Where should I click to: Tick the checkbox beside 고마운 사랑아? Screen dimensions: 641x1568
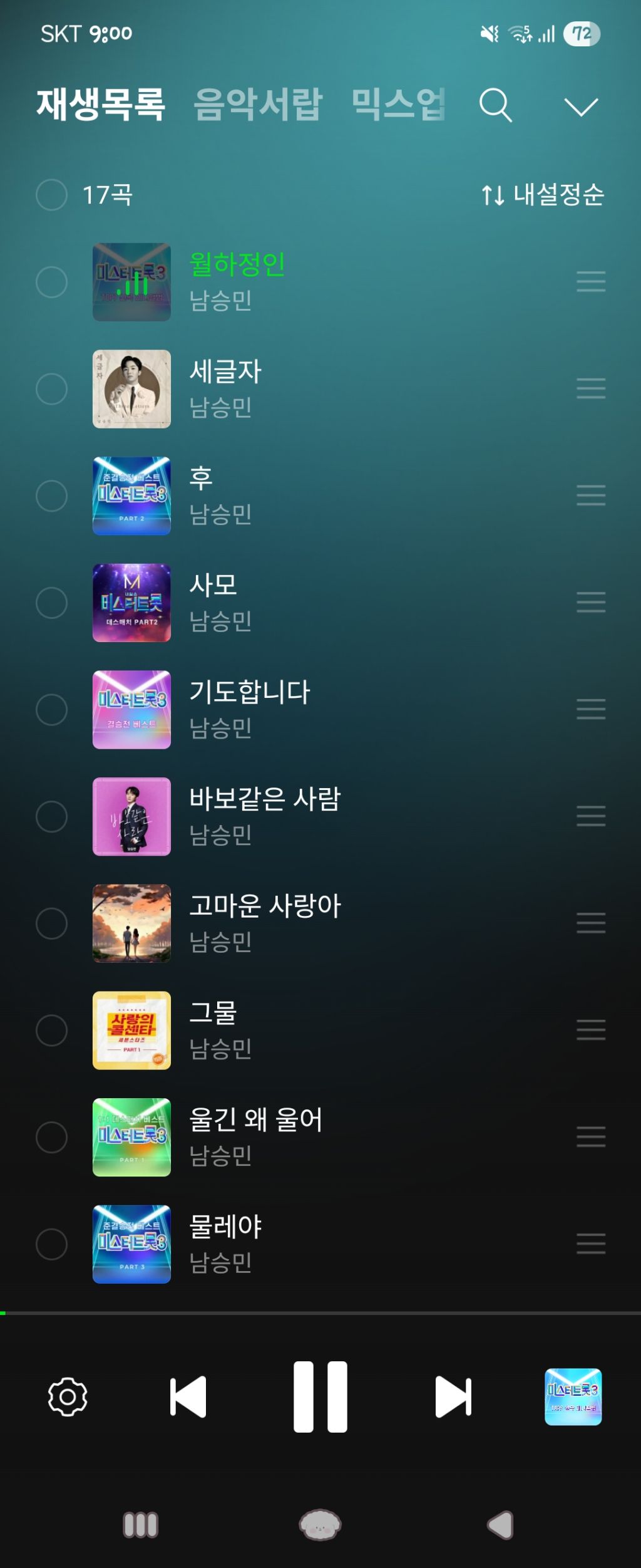(52, 923)
